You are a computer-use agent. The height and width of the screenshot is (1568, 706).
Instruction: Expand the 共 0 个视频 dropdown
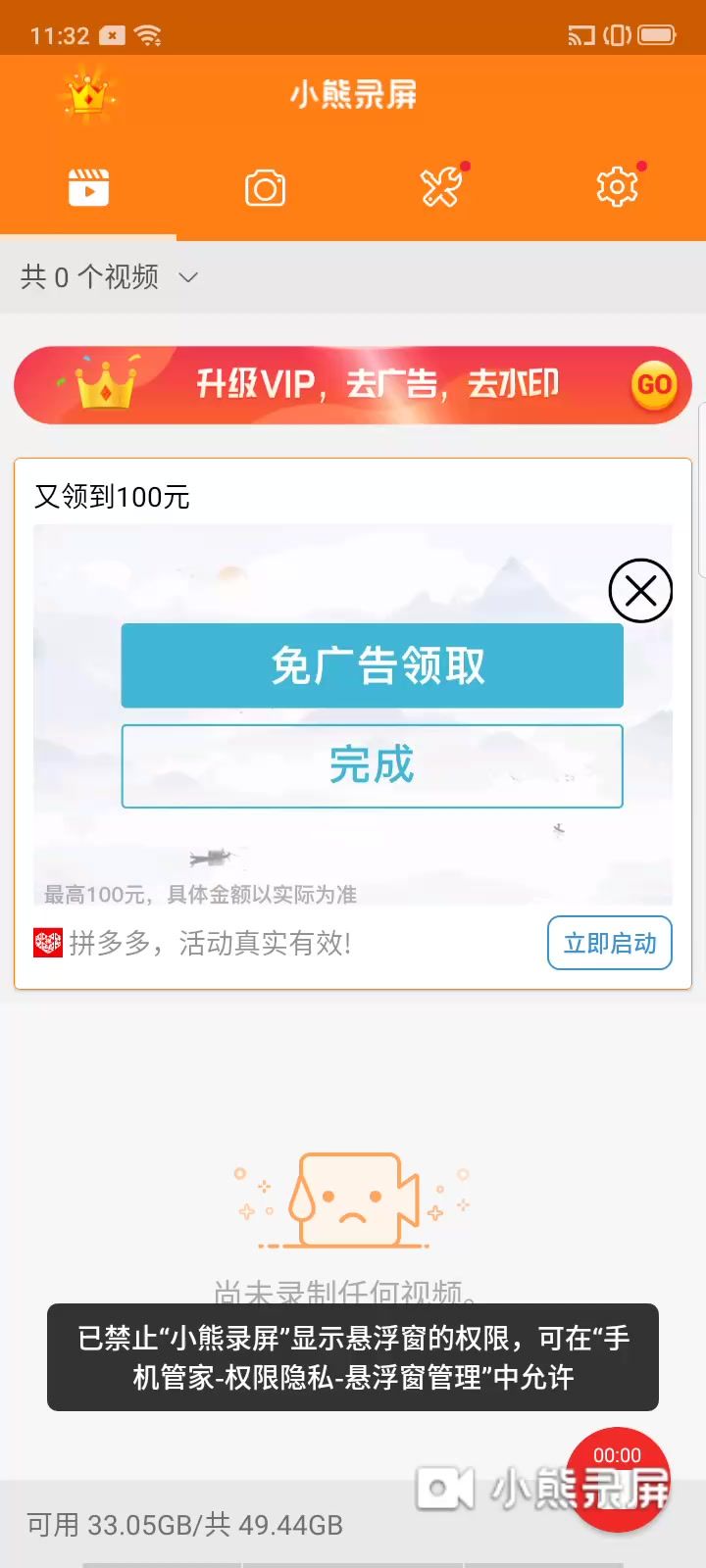click(109, 277)
